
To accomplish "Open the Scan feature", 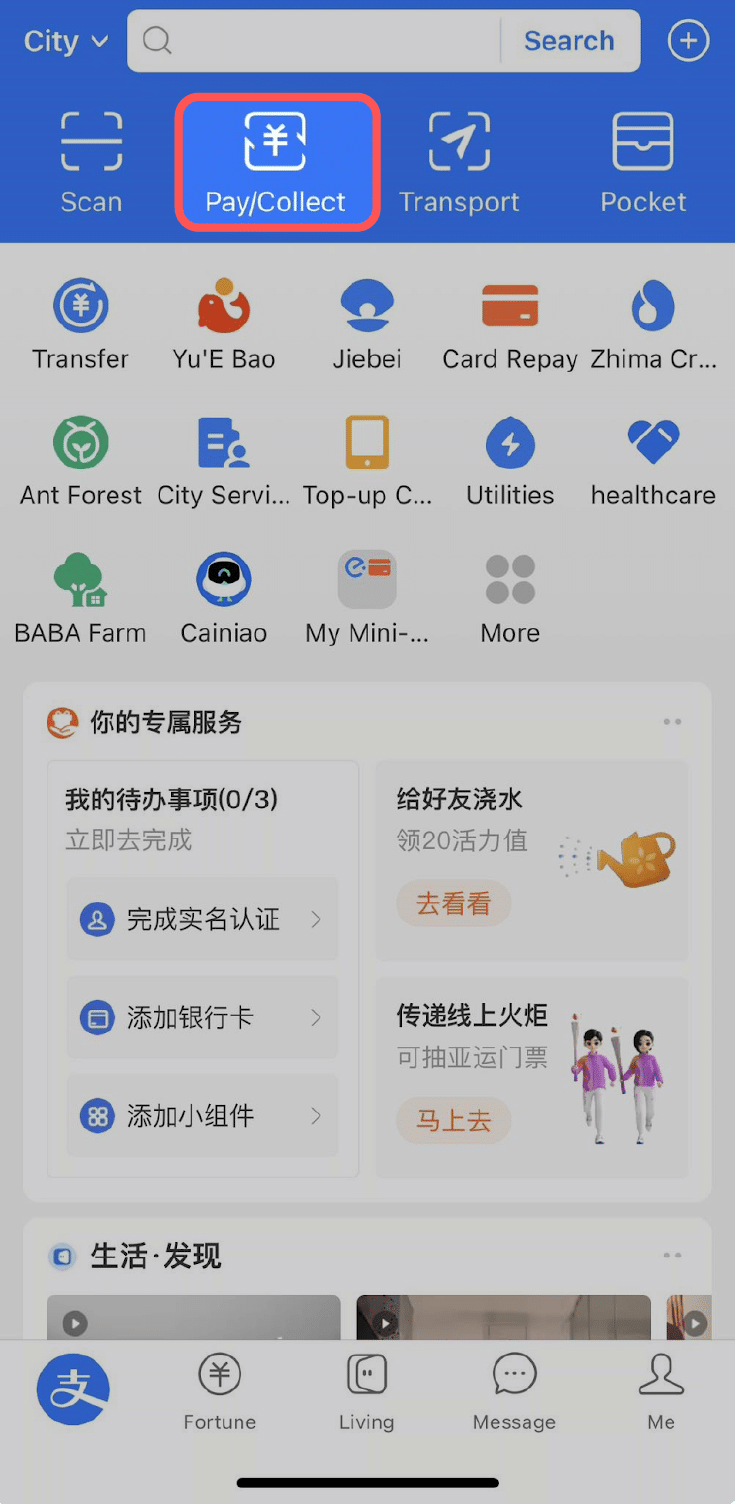I will point(91,163).
